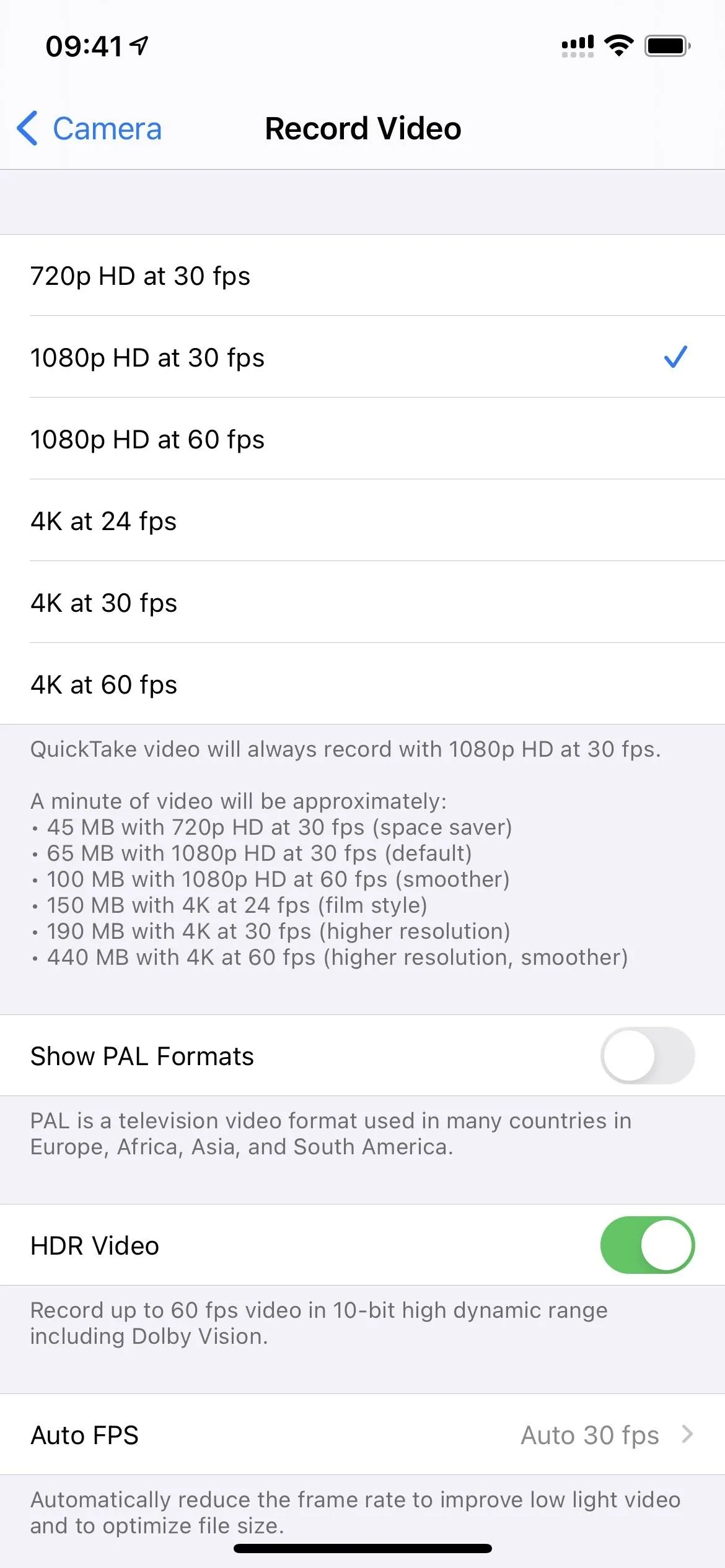
Task: Select 720p HD at 30 fps
Action: (x=362, y=276)
